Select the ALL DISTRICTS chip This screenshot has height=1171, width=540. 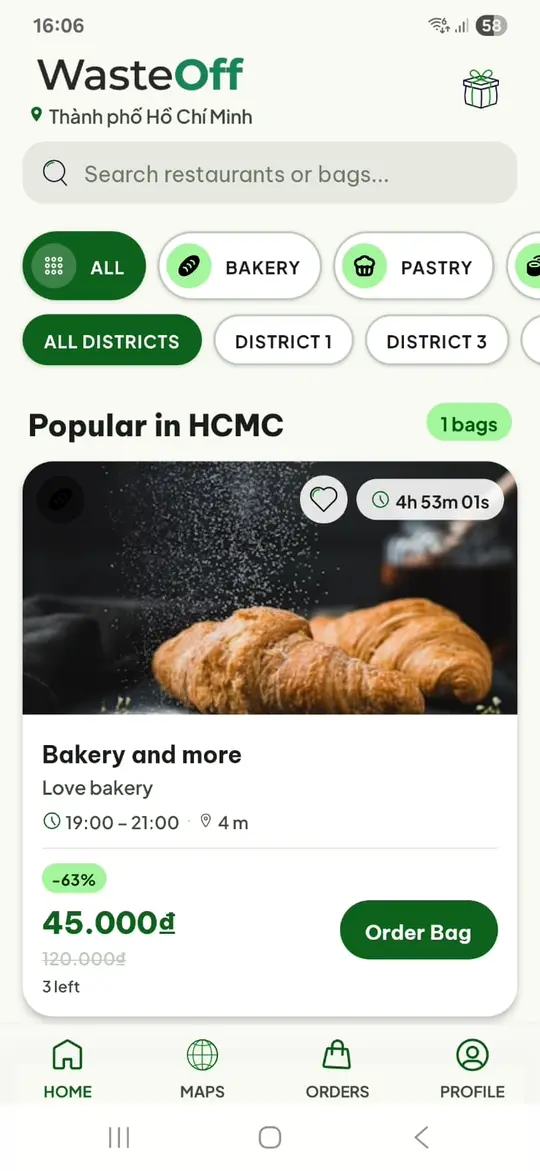pyautogui.click(x=112, y=341)
